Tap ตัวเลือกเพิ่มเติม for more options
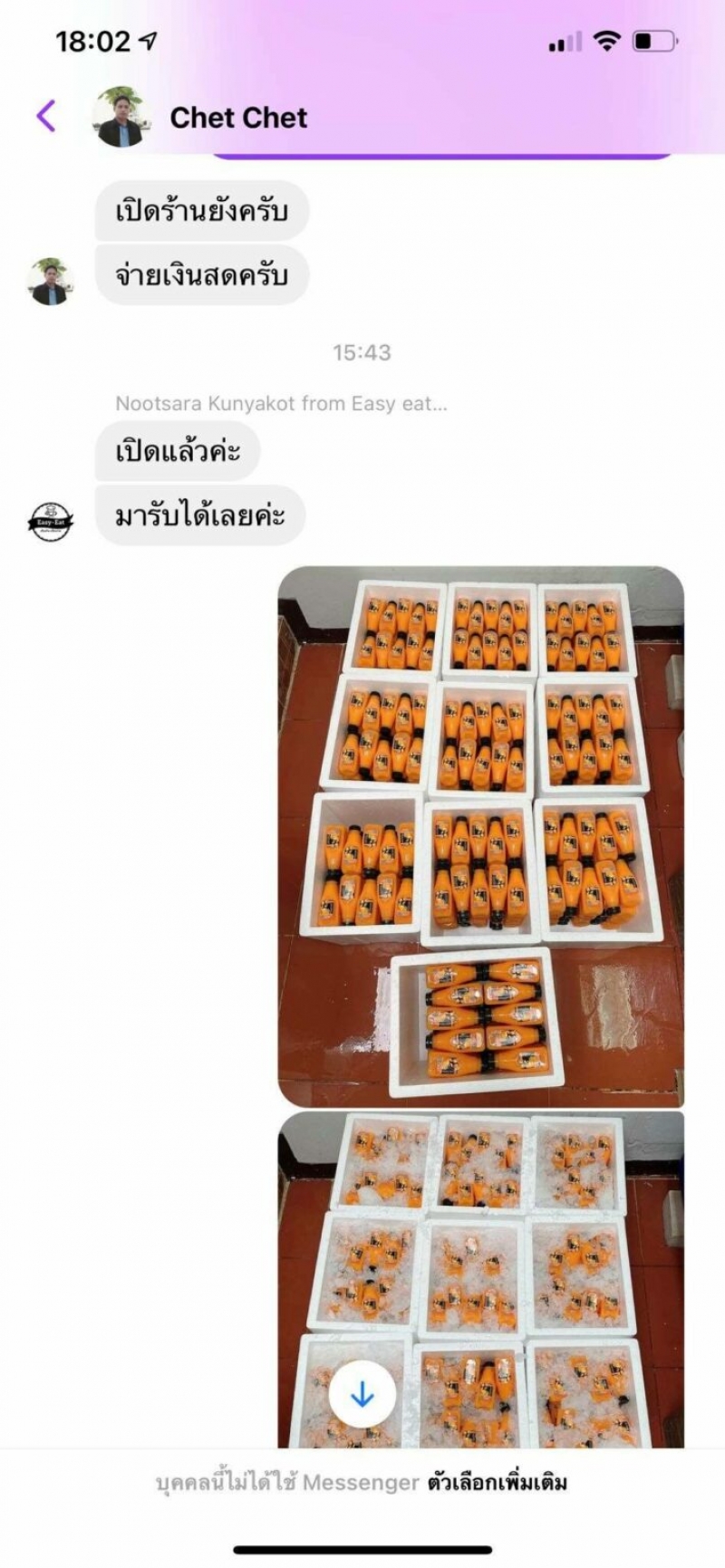Image resolution: width=725 pixels, height=1568 pixels. point(497,1483)
